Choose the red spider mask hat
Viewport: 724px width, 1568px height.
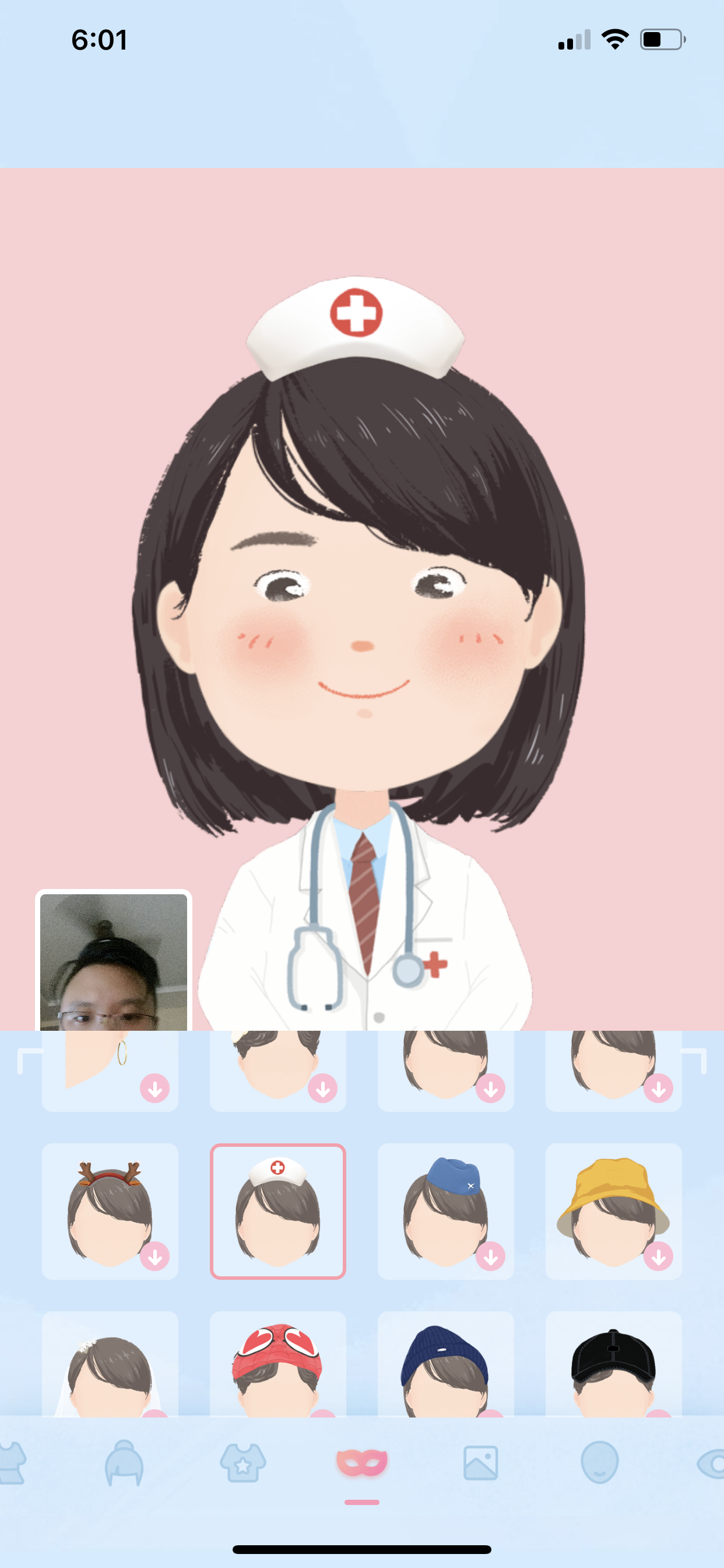pyautogui.click(x=278, y=1363)
